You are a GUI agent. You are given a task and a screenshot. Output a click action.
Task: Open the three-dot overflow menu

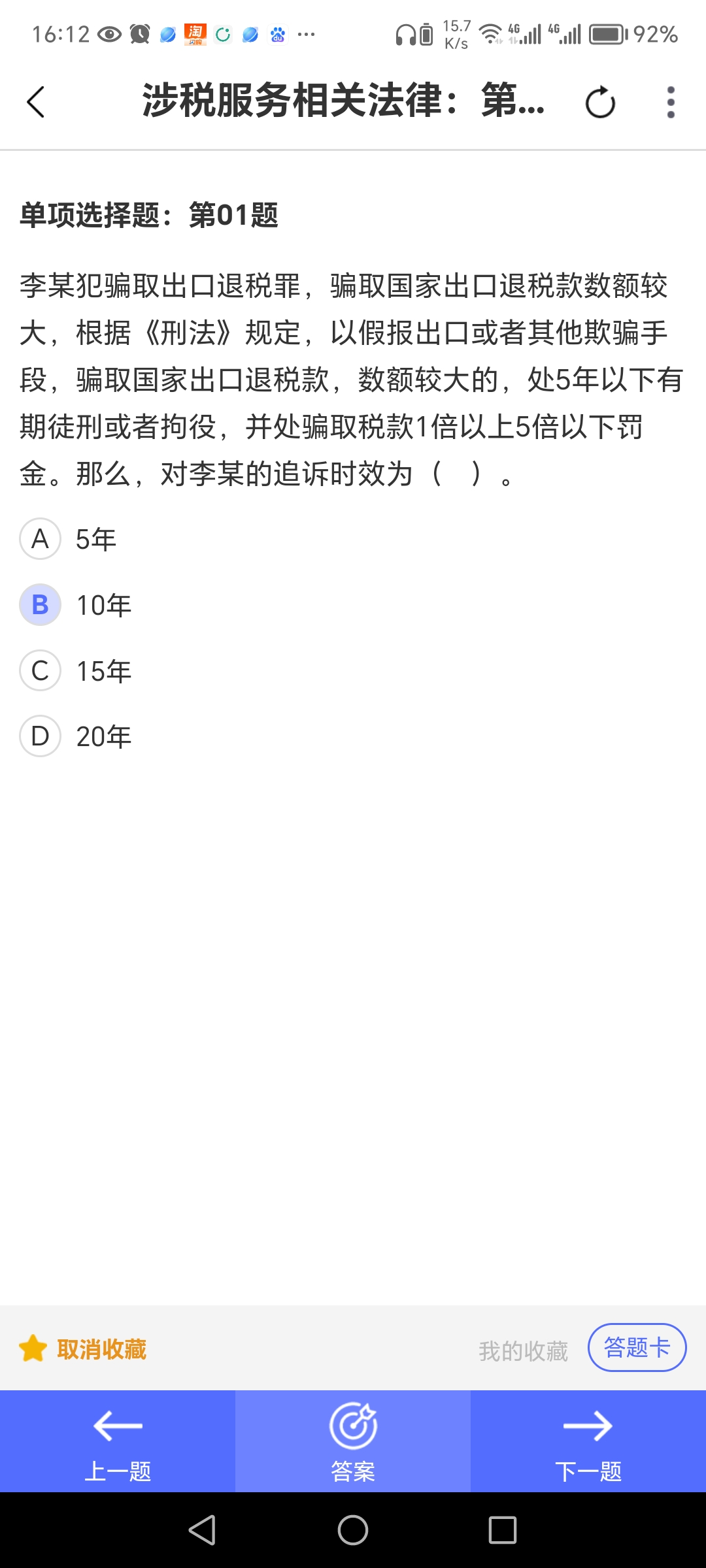coord(671,102)
